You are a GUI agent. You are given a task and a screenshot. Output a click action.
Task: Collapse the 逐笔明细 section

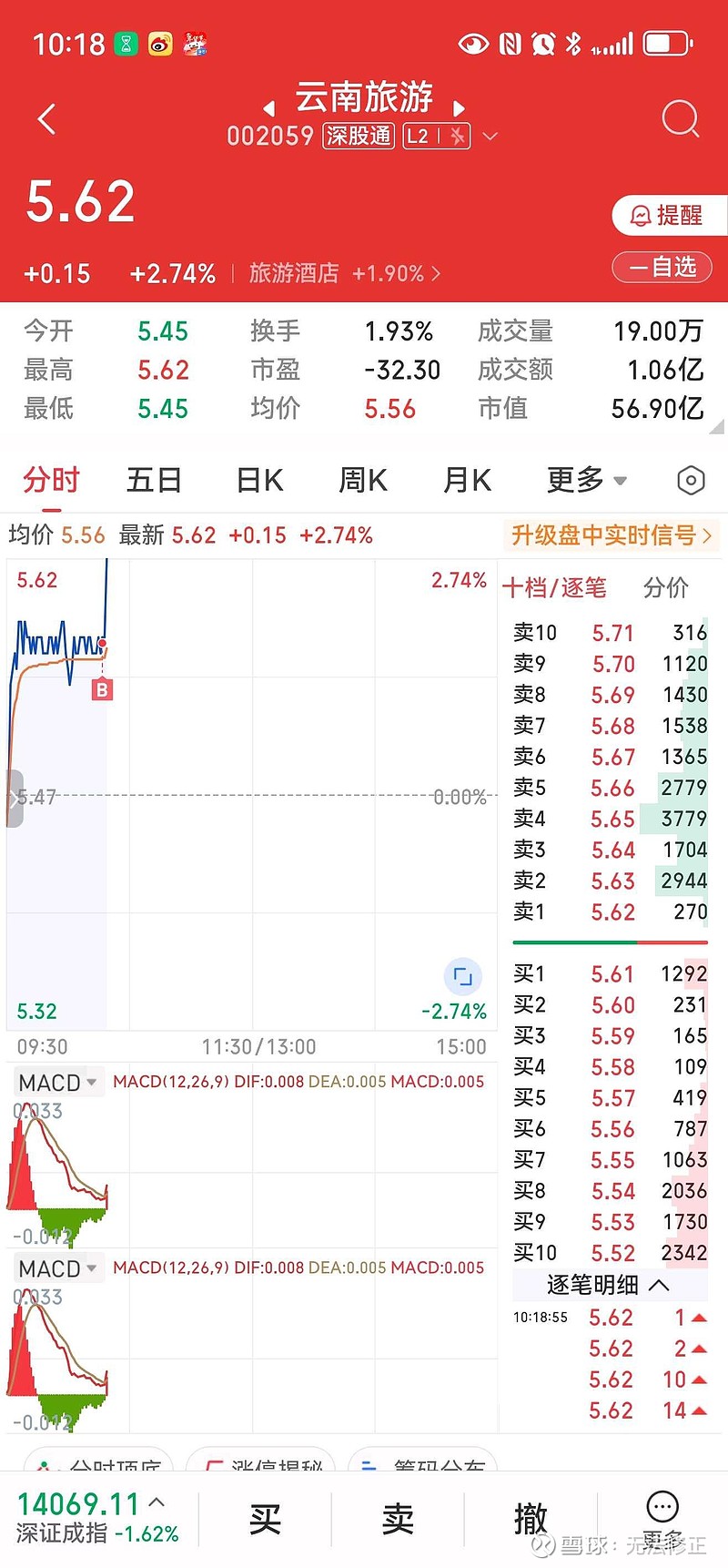(x=608, y=1285)
